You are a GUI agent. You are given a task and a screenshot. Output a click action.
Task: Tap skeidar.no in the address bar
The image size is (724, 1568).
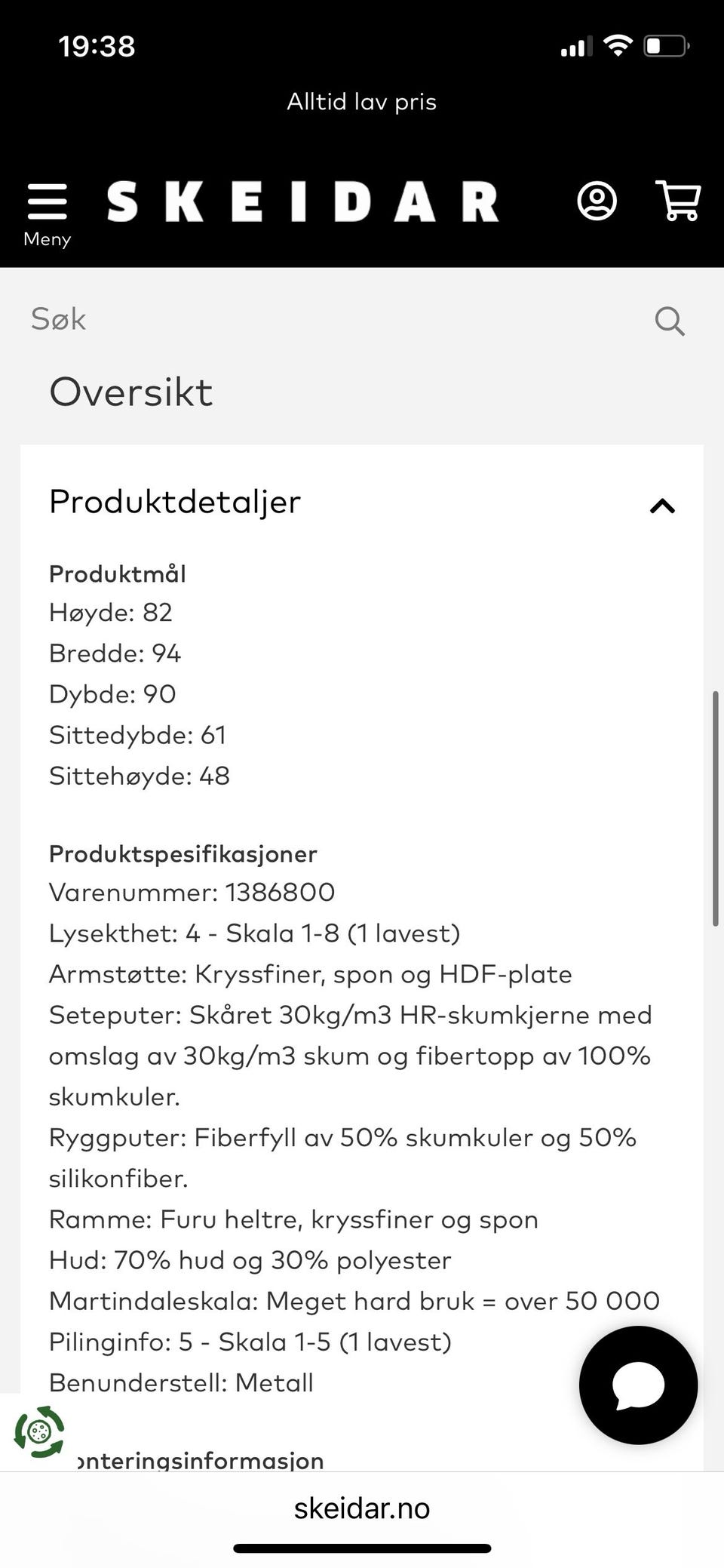361,1508
